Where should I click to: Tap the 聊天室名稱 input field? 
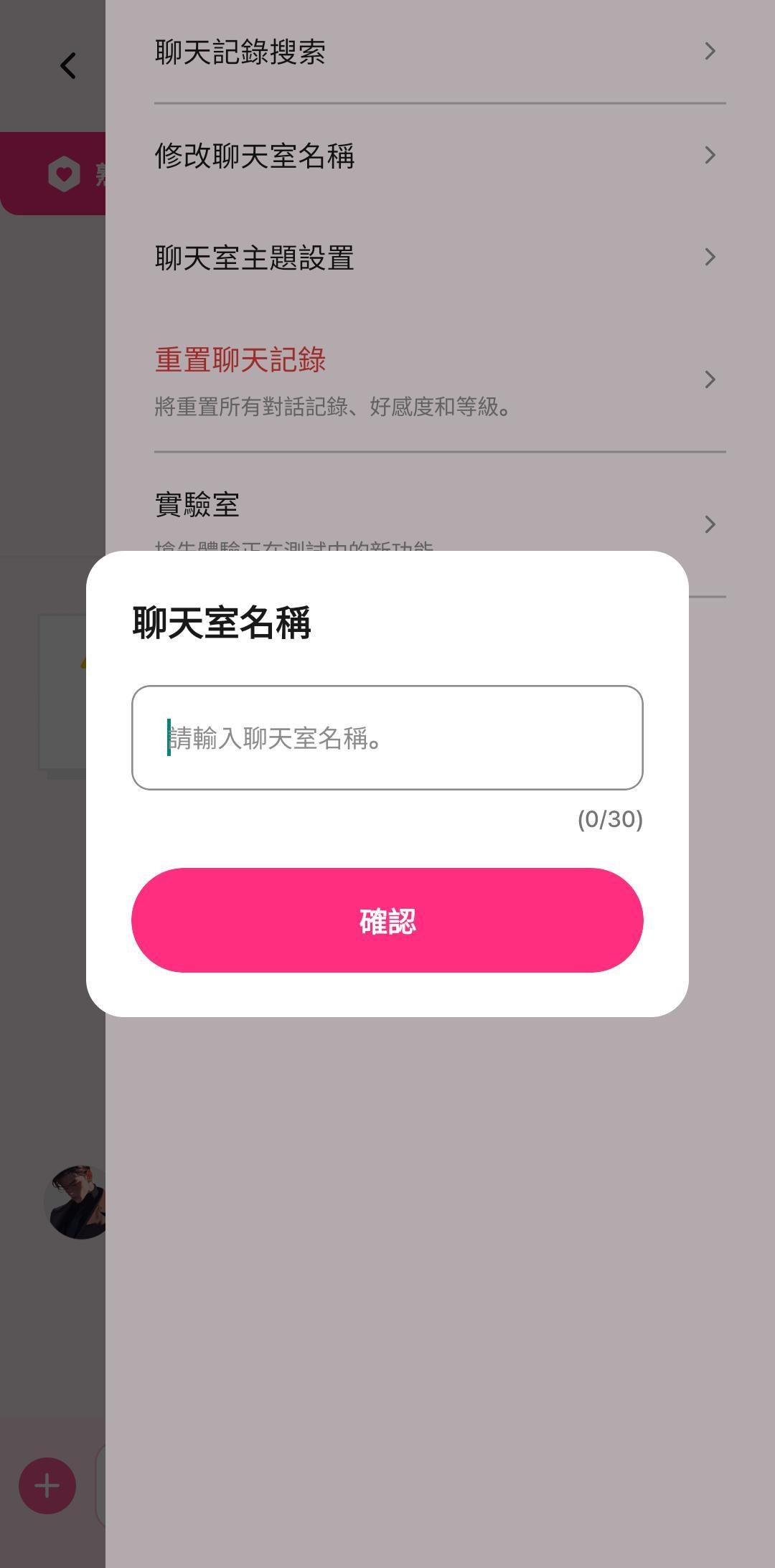(387, 737)
